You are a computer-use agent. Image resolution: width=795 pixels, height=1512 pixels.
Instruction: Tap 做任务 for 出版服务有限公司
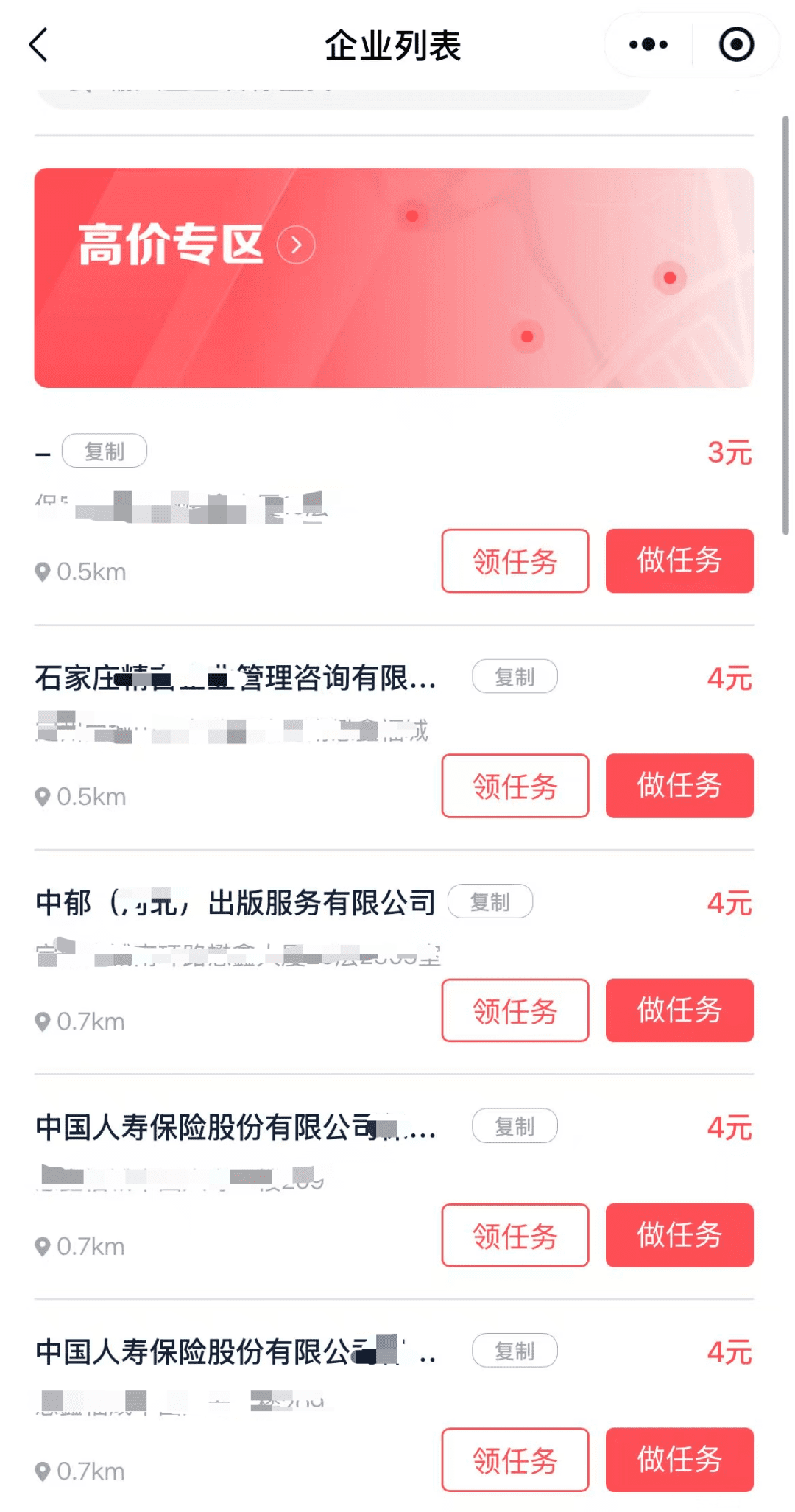point(679,1010)
